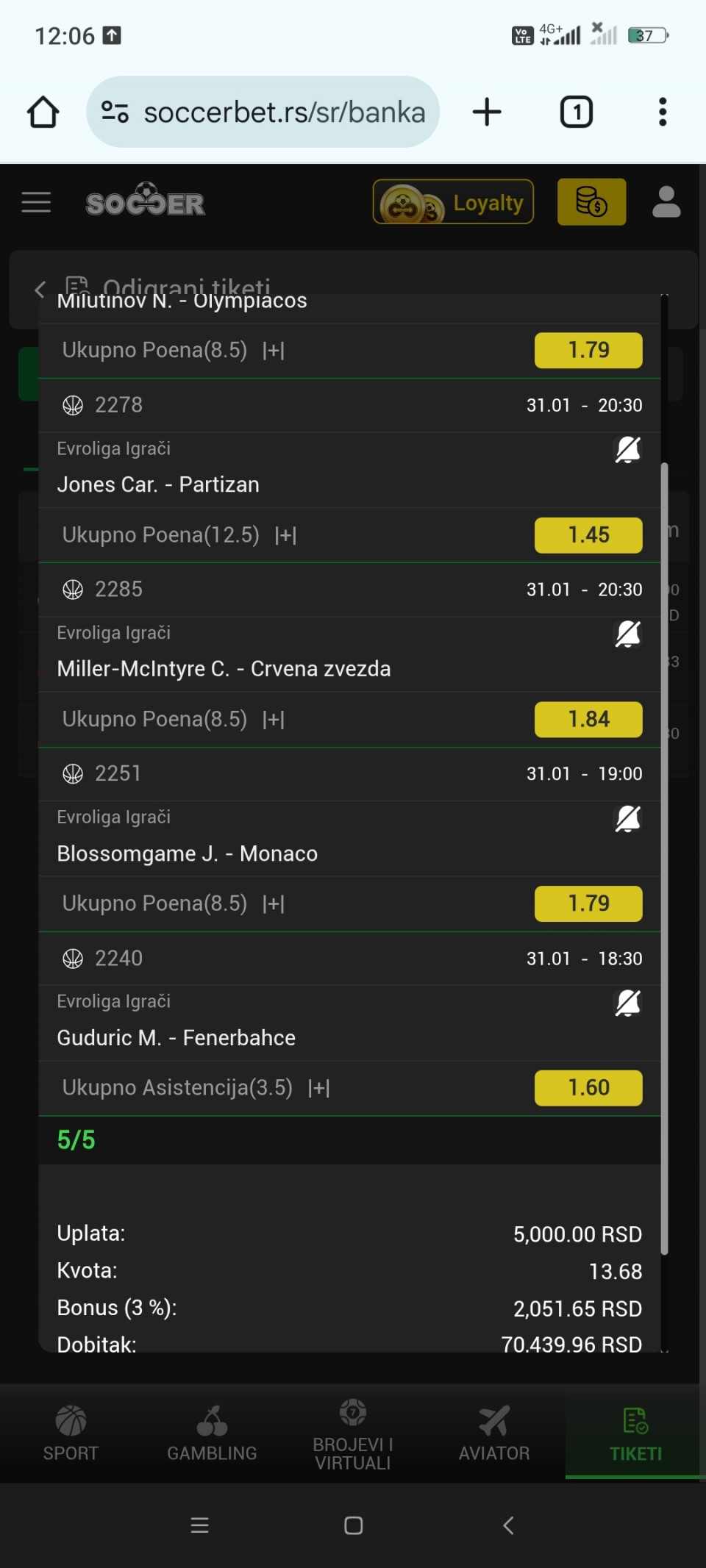Go back using the system navigation bar
The width and height of the screenshot is (706, 1568).
508,1525
